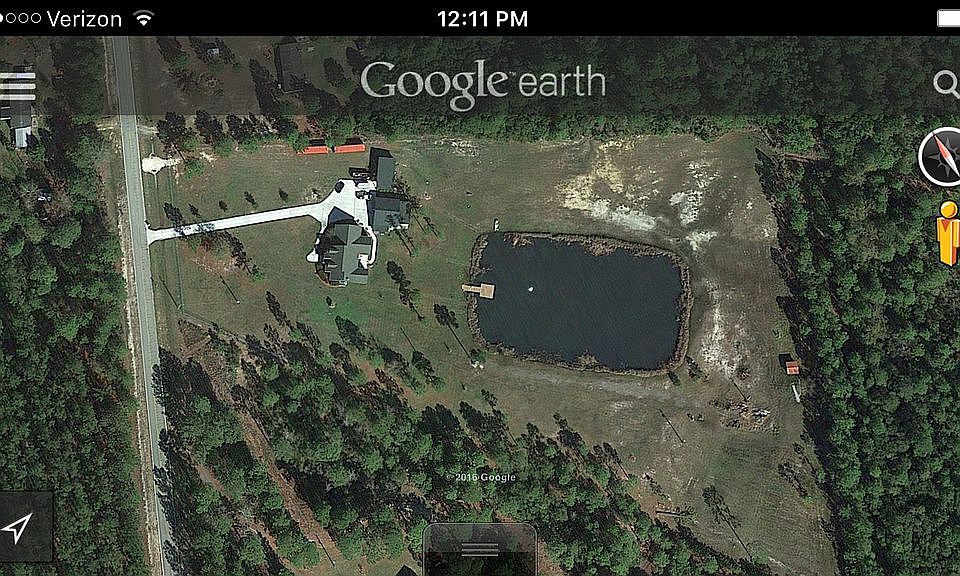The height and width of the screenshot is (576, 960).
Task: Open the hamburger menu
Action: [x=18, y=84]
